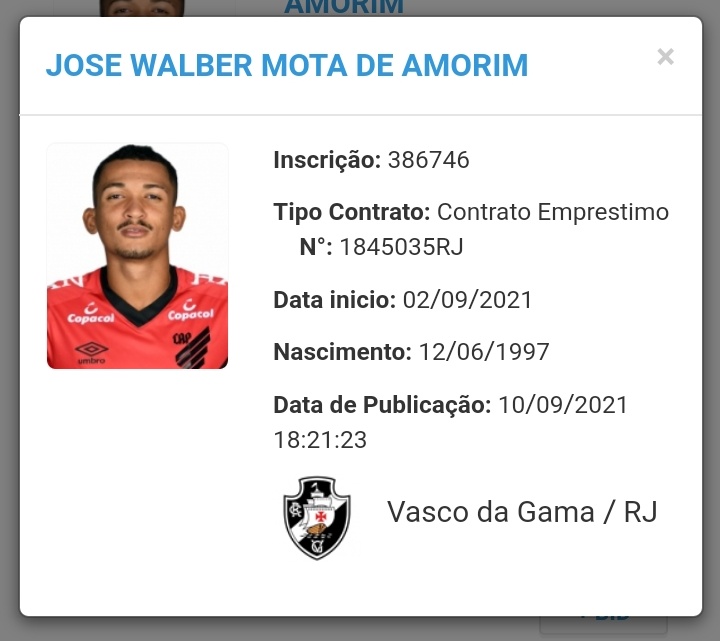Close the Jose Walber Mota de Amorim dialog
This screenshot has height=641, width=720.
coord(665,57)
